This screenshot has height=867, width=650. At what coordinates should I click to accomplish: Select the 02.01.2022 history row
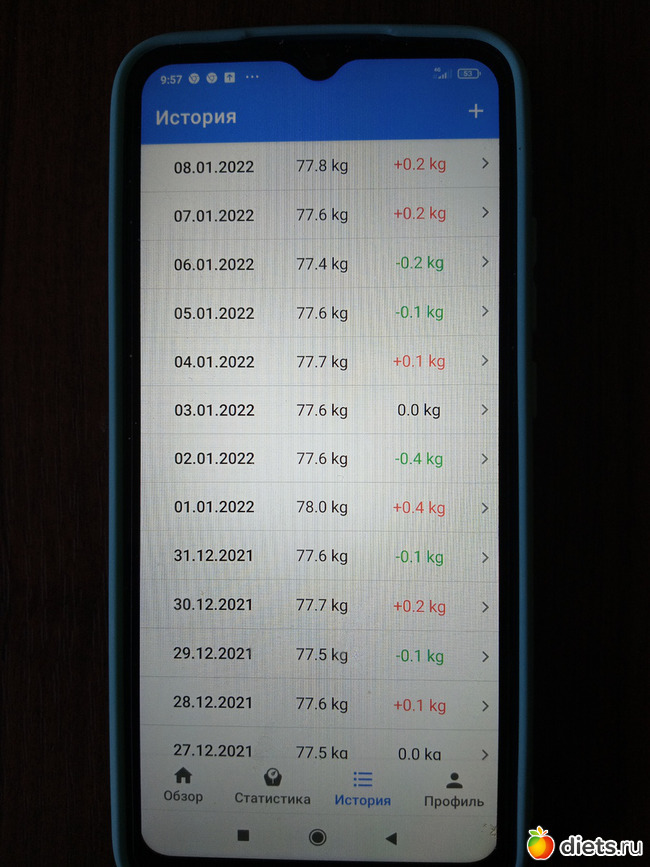318,459
